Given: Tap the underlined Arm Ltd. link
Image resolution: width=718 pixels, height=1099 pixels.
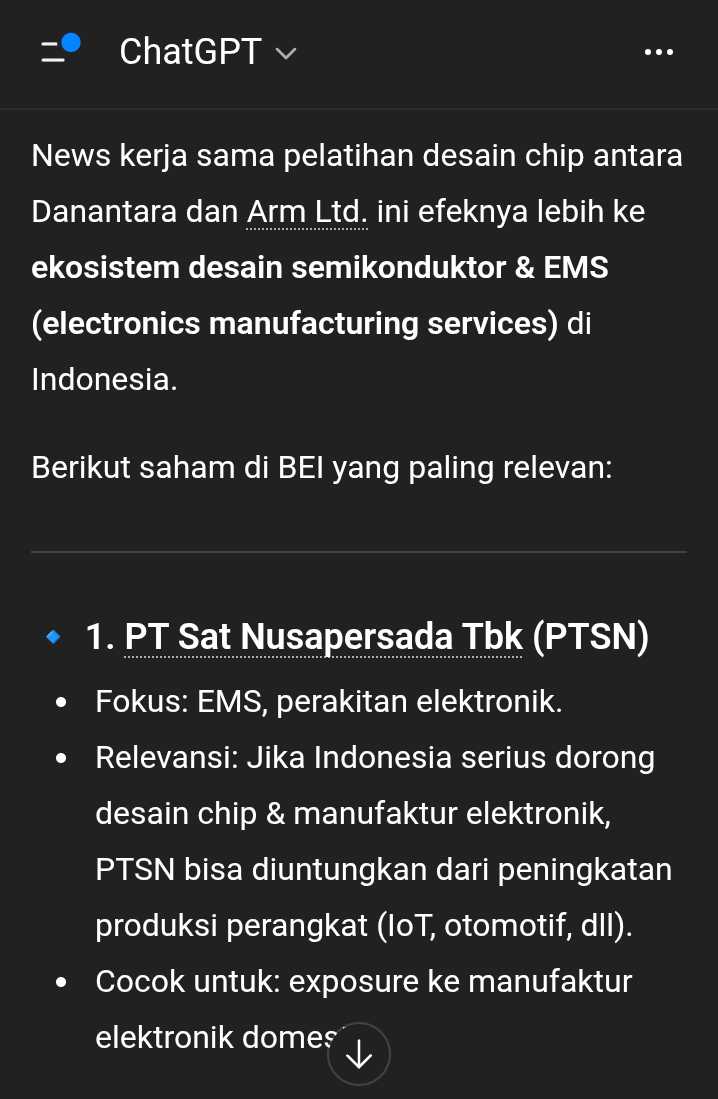Looking at the screenshot, I should [307, 212].
